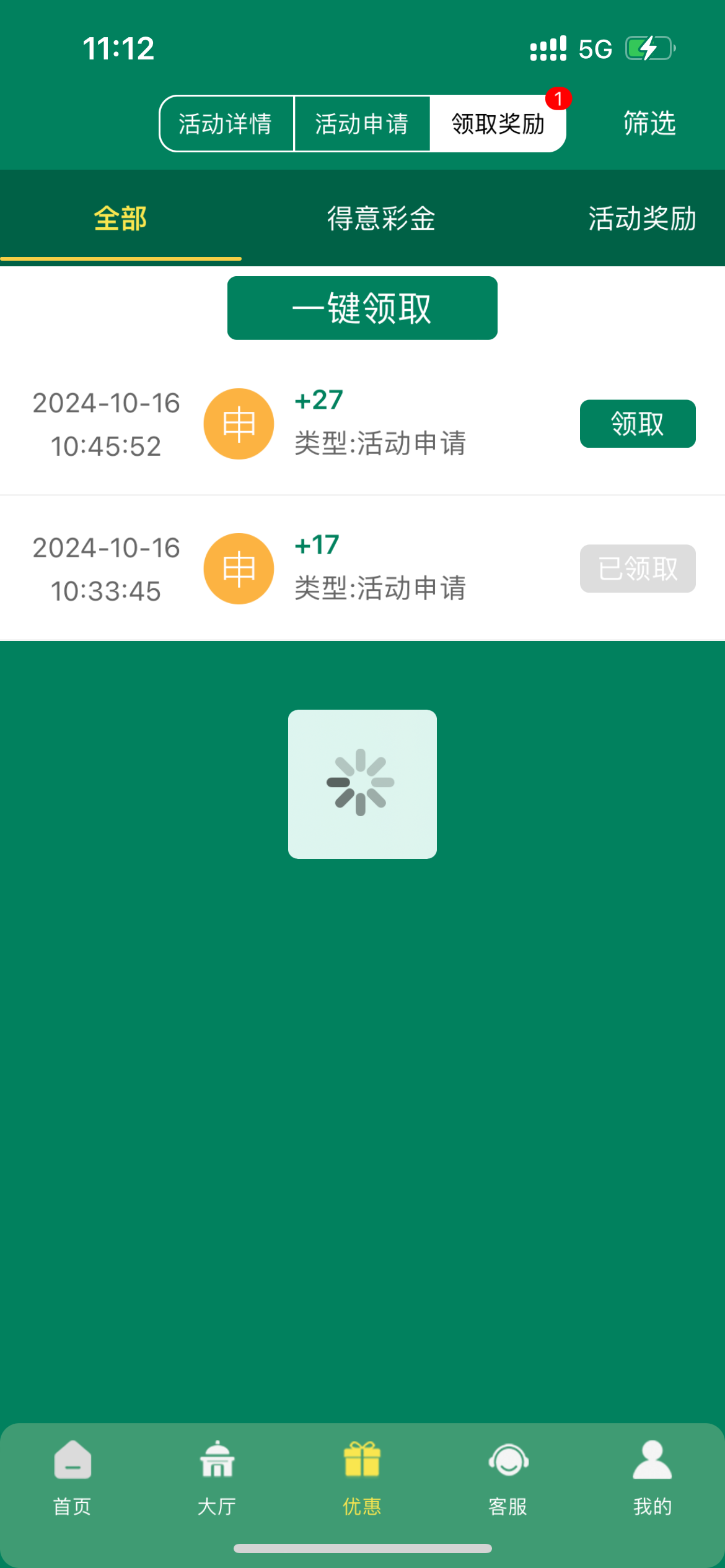Contact 客服 customer service

click(x=507, y=1478)
